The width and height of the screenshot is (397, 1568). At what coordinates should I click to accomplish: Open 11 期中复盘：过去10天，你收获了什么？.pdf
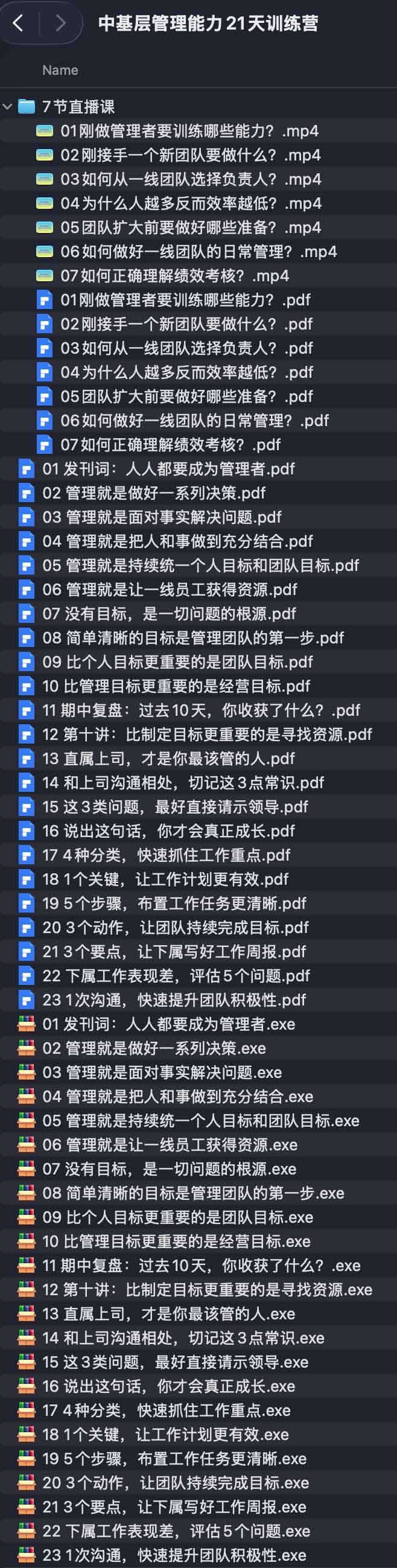(x=201, y=710)
